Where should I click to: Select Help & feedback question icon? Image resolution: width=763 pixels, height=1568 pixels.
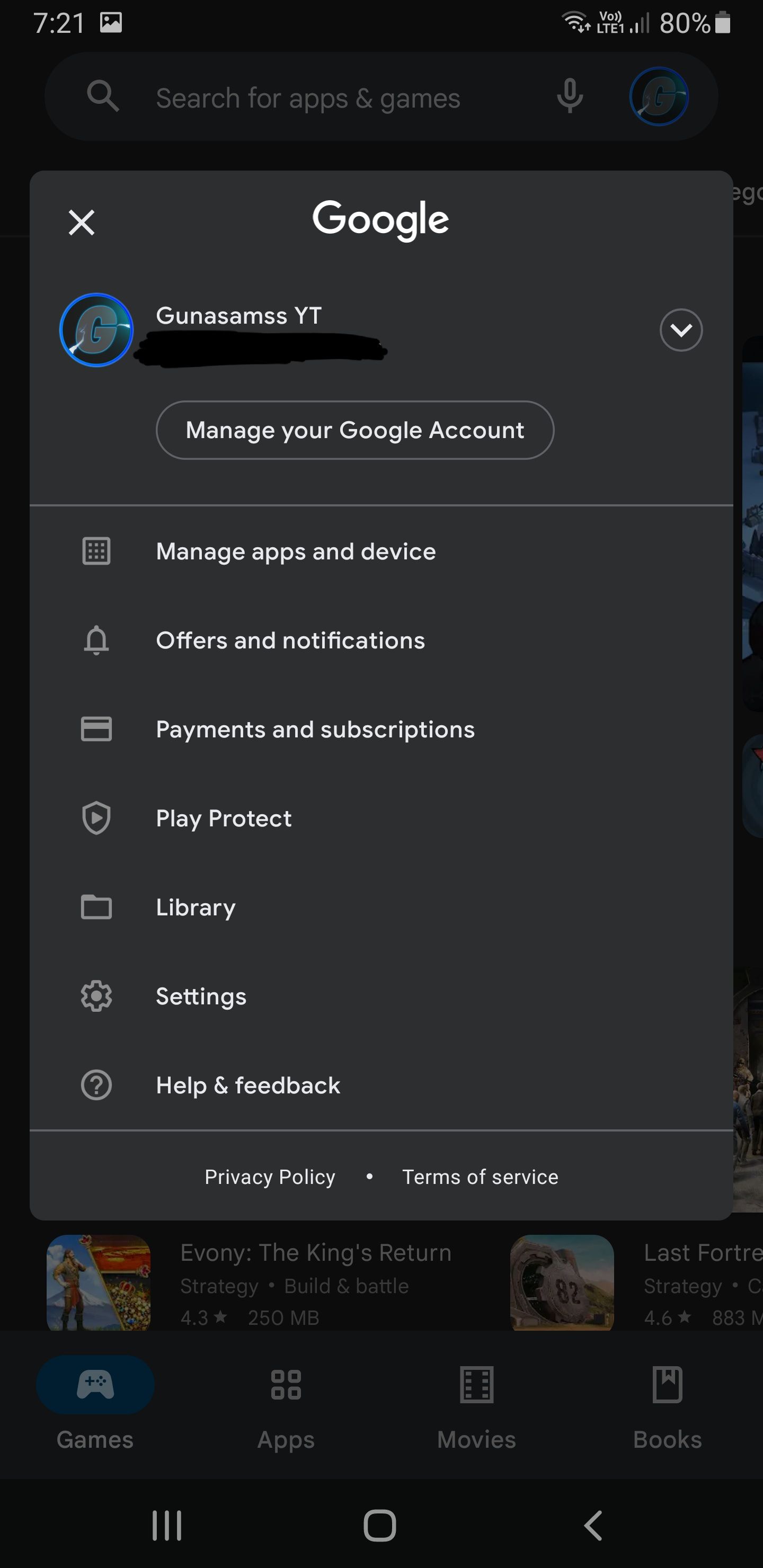pos(96,1085)
